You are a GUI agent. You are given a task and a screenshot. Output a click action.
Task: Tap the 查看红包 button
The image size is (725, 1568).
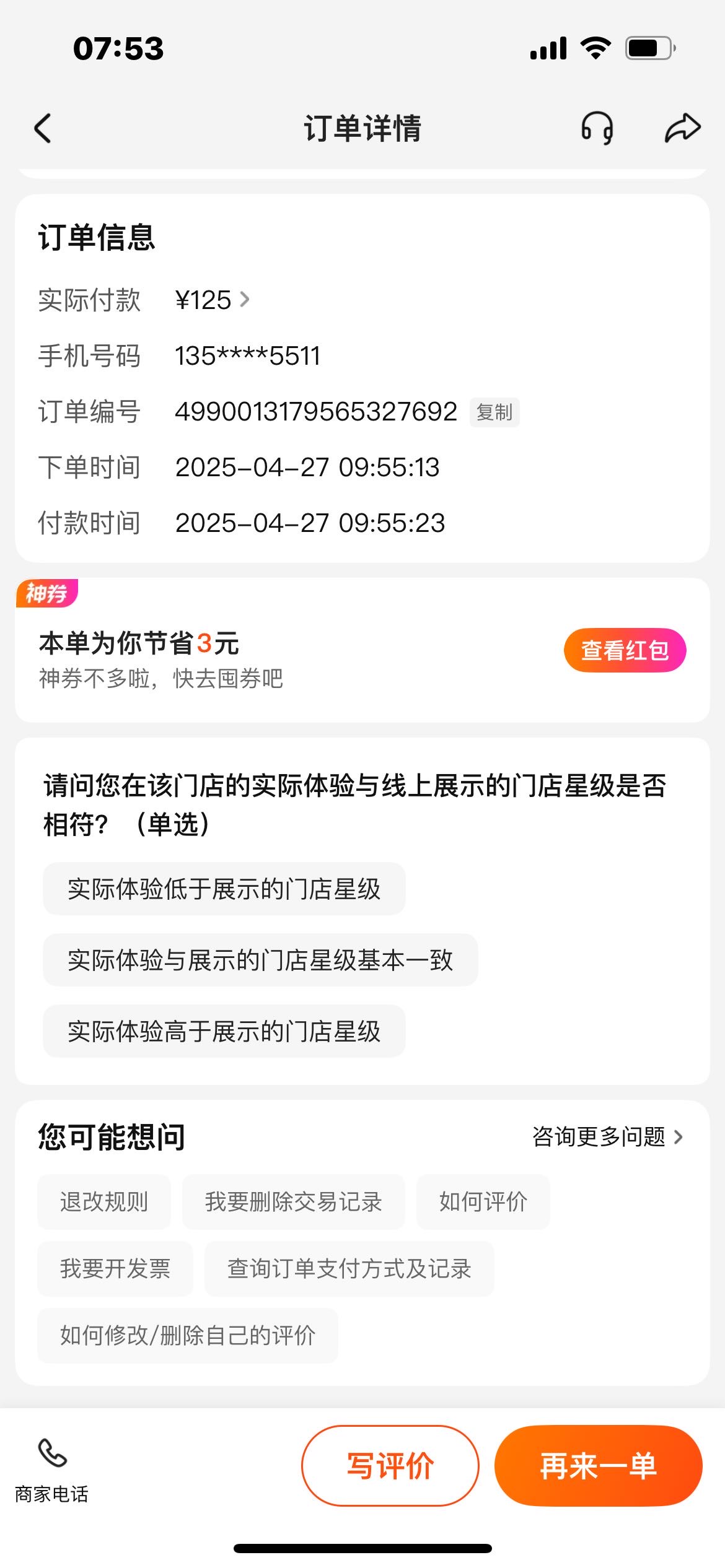coord(625,650)
